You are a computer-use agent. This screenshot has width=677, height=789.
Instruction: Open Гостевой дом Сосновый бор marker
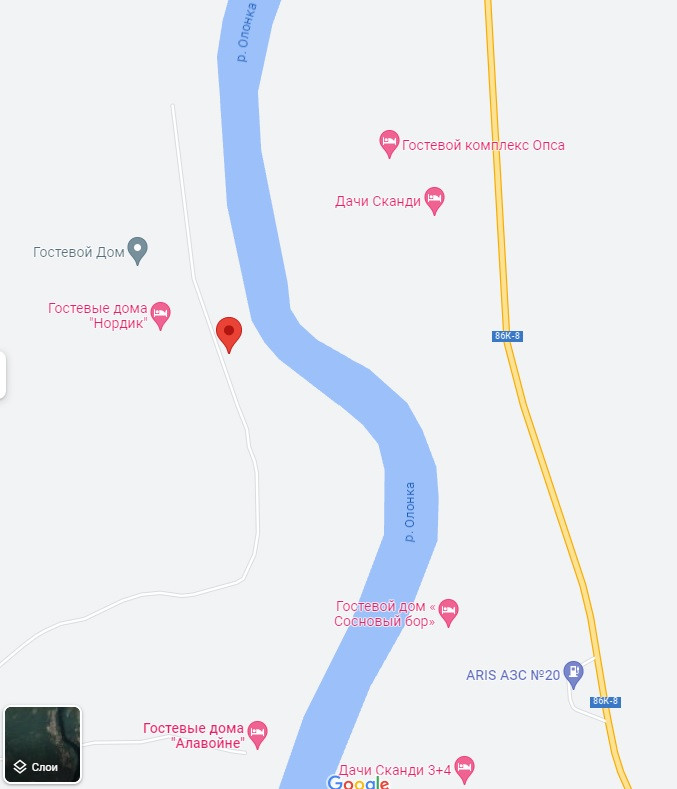tap(448, 612)
